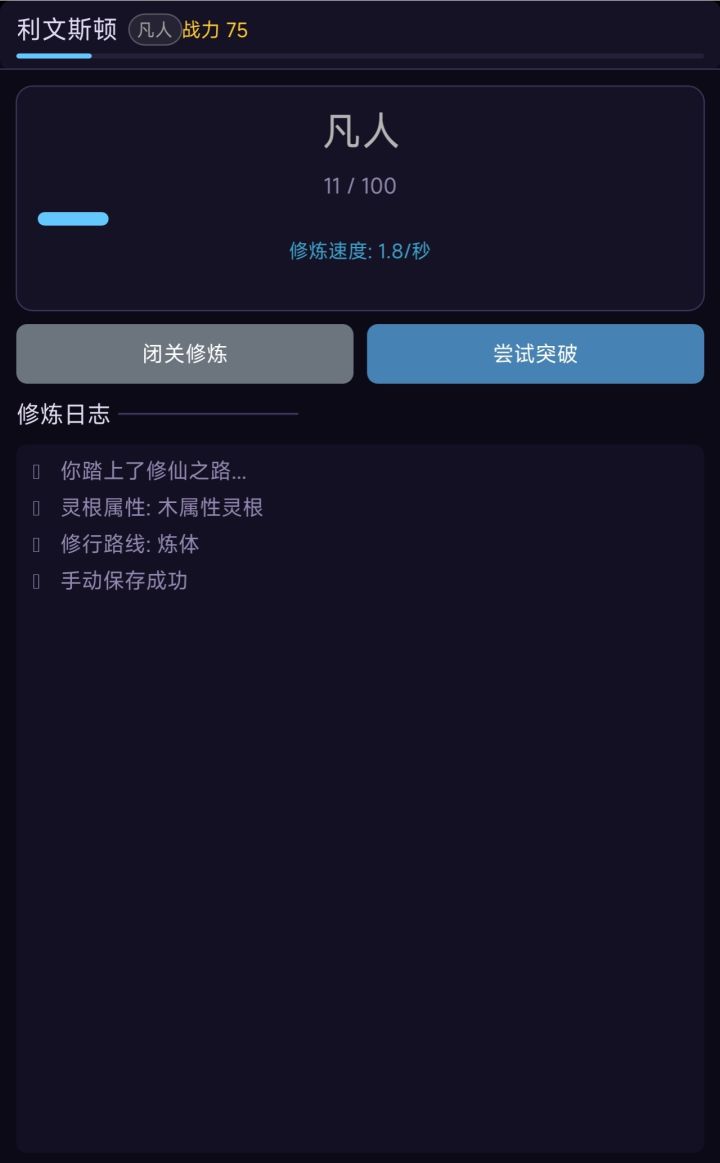Click the blue cultivation progress bar
Viewport: 720px width, 1163px height.
pyautogui.click(x=71, y=218)
